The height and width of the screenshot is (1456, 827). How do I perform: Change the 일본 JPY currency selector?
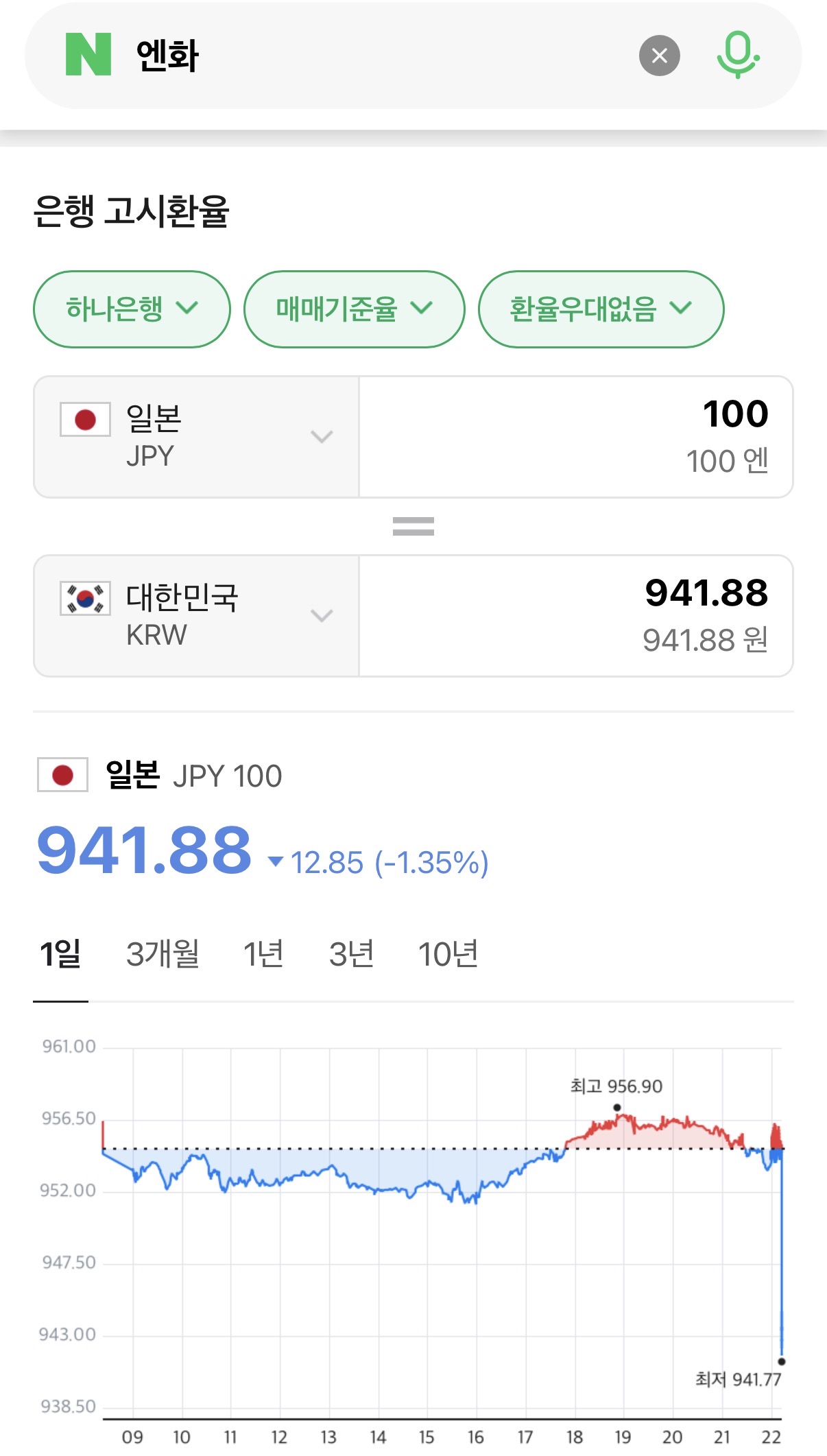click(197, 437)
